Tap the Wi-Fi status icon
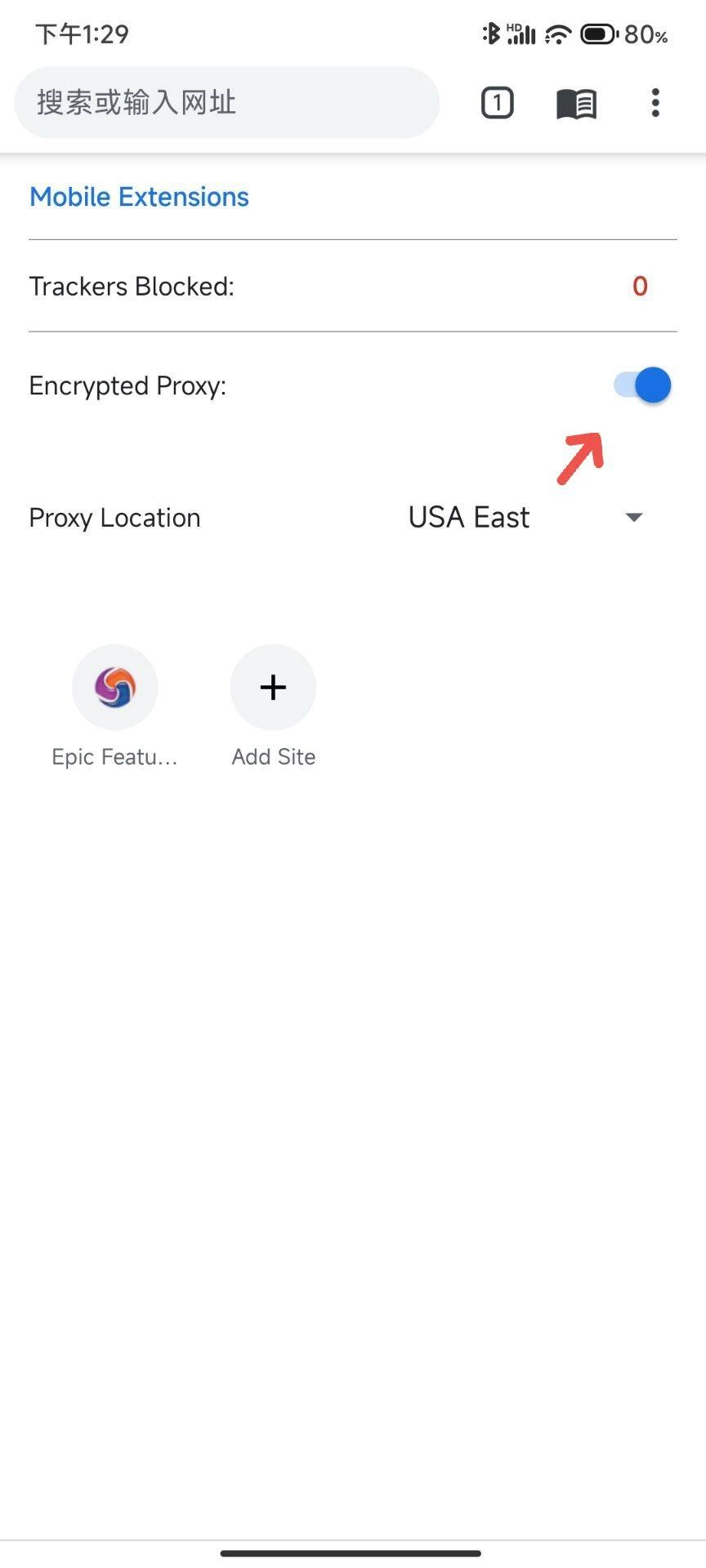 click(555, 33)
